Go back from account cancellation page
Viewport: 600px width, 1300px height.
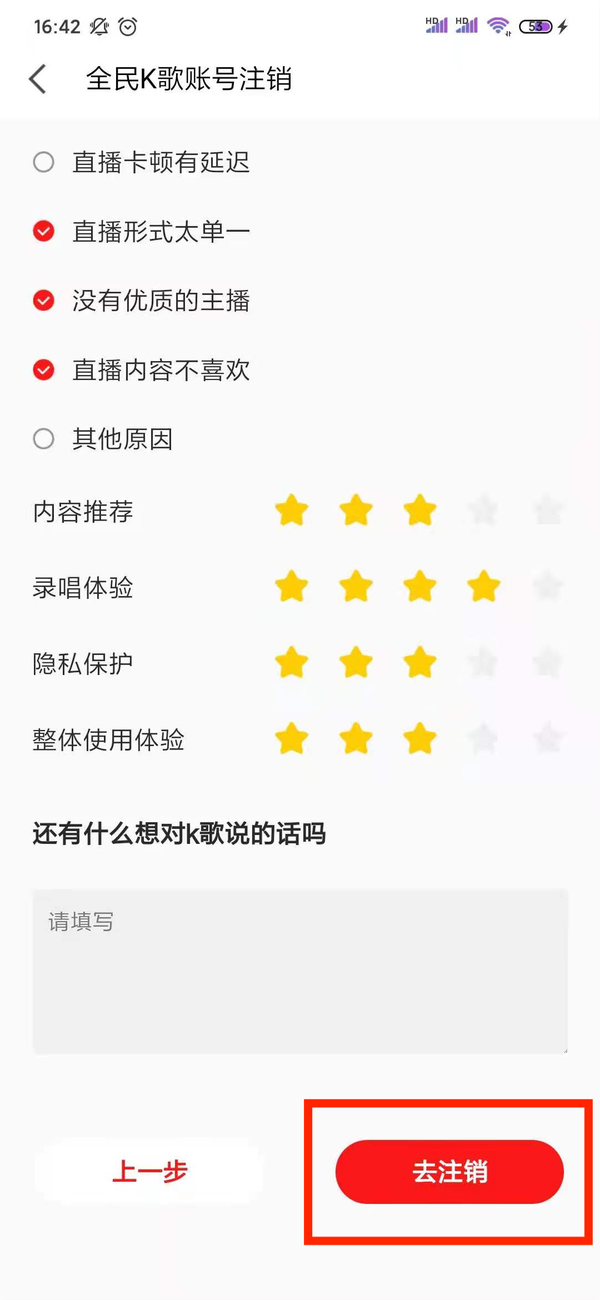[38, 79]
